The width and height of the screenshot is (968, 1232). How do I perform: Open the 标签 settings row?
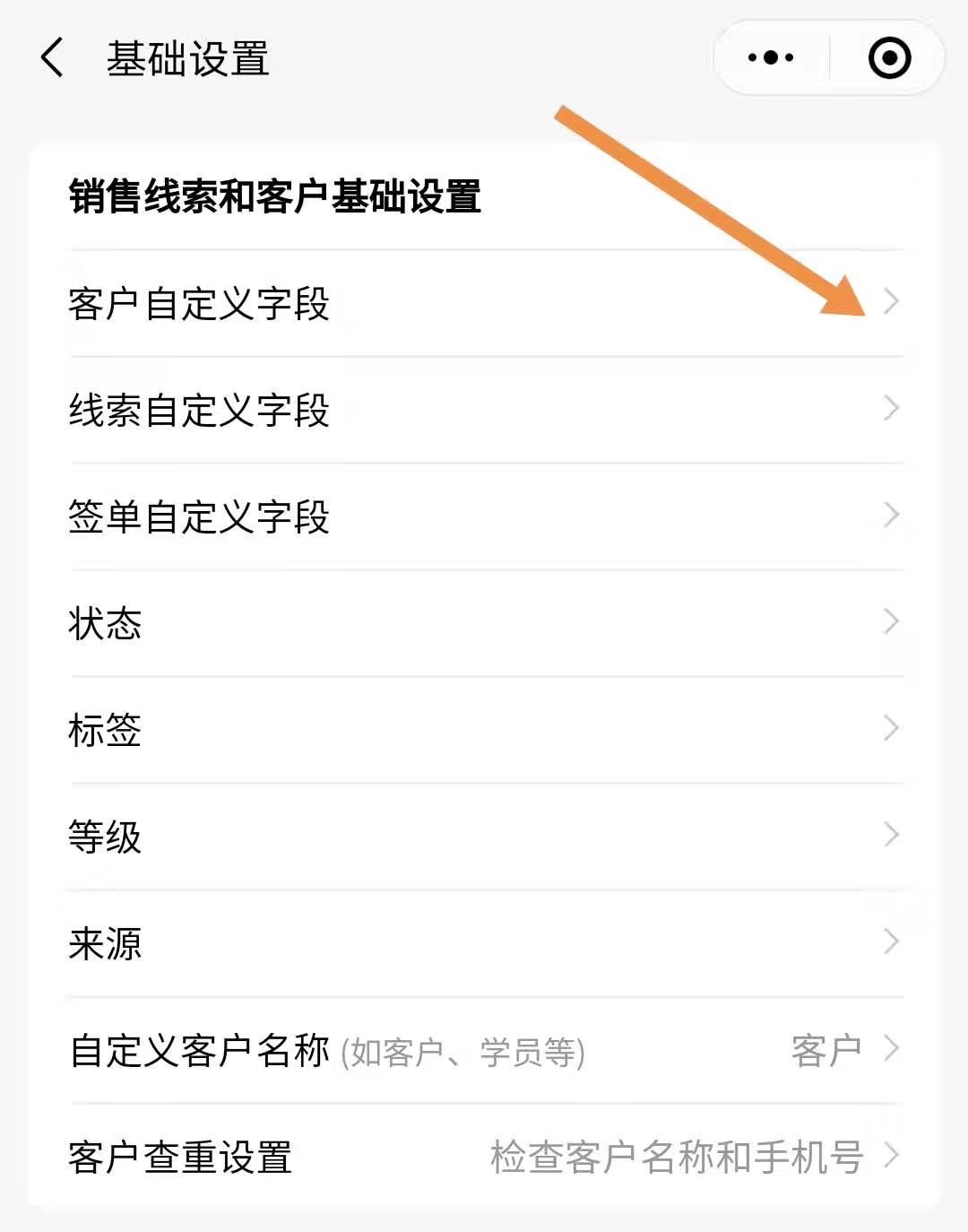[x=484, y=730]
